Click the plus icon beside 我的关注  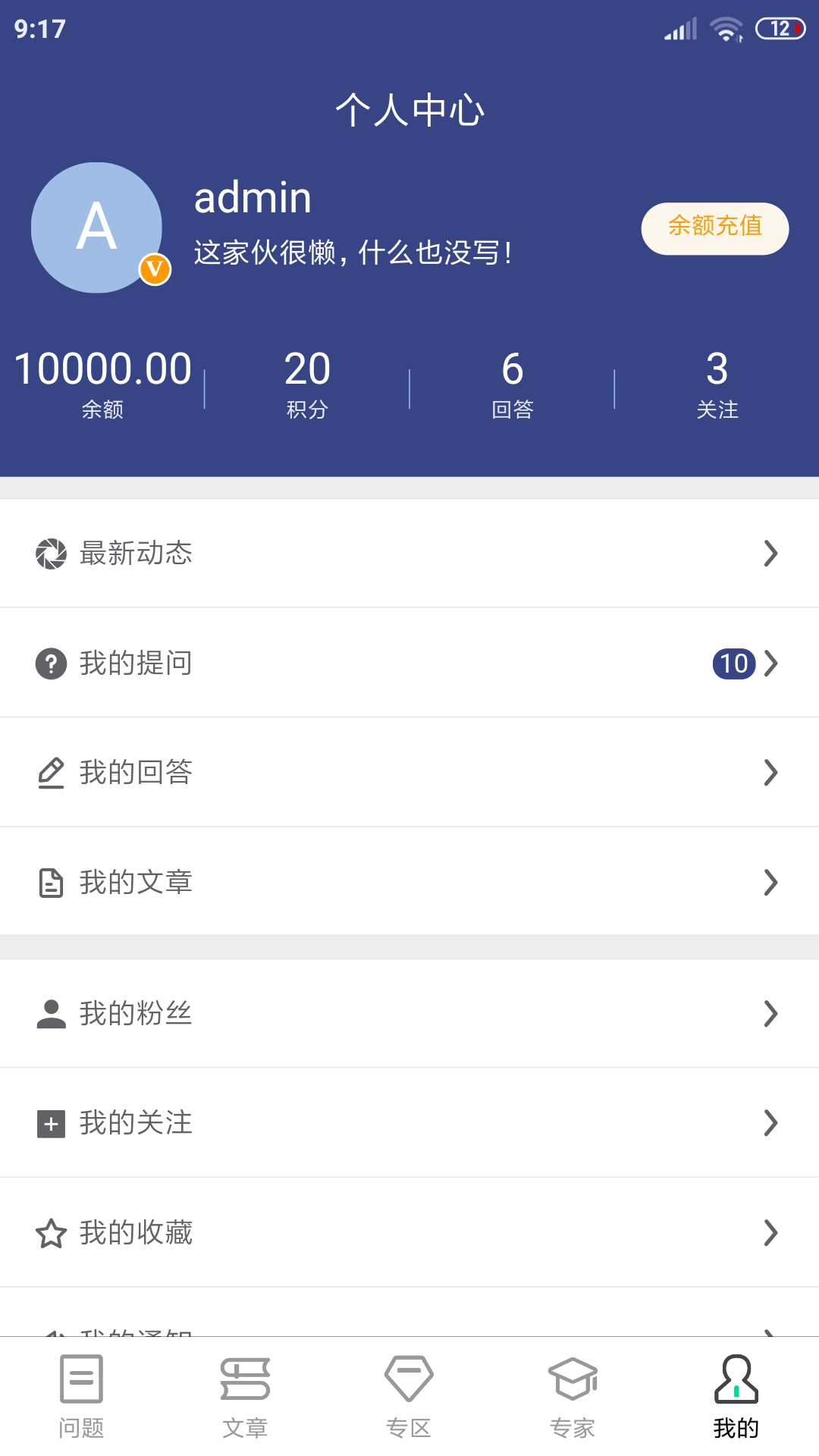51,1123
